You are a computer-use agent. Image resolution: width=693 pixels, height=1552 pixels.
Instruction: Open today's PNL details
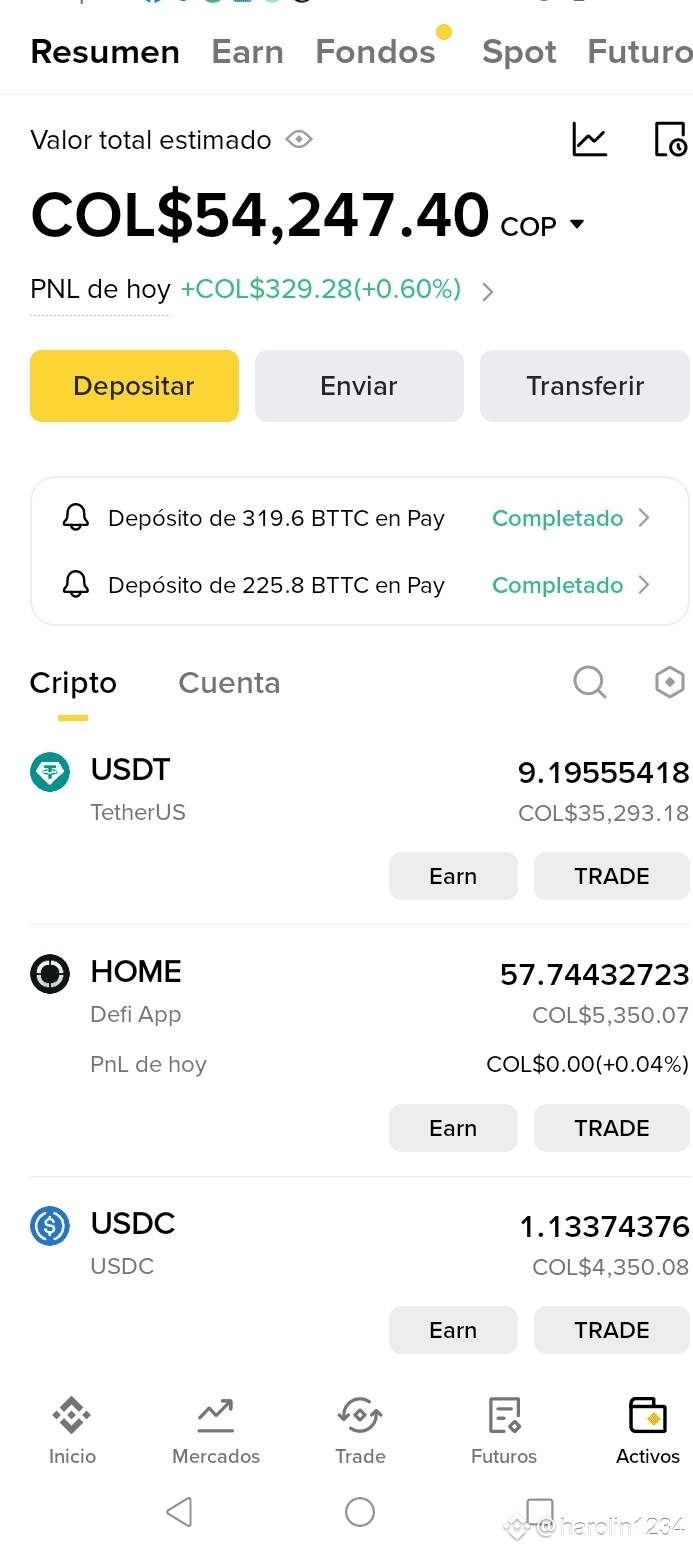487,292
